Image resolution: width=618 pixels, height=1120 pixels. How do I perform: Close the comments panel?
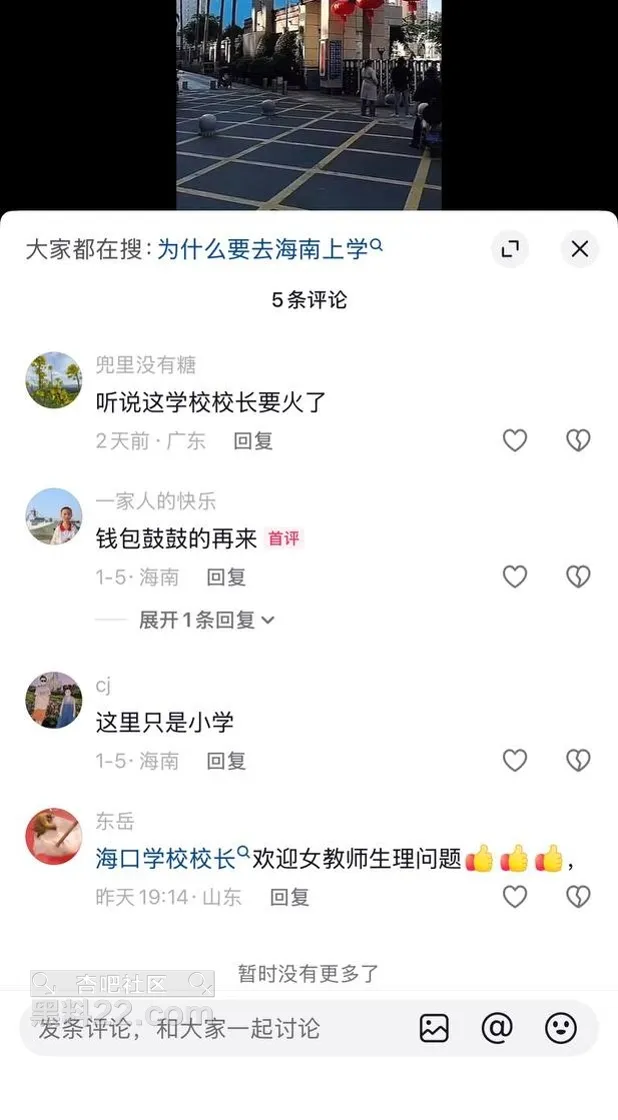(579, 250)
